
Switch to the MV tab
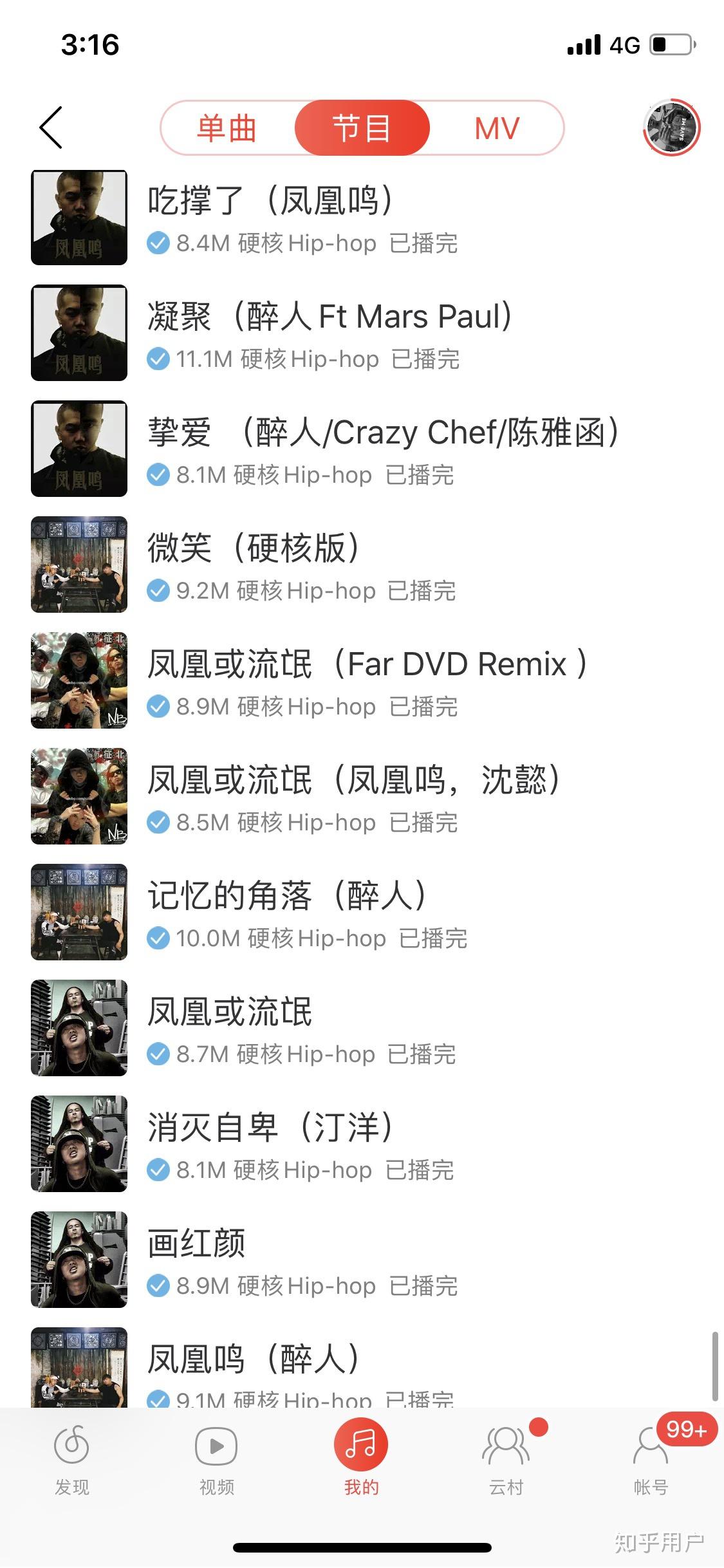click(x=497, y=128)
